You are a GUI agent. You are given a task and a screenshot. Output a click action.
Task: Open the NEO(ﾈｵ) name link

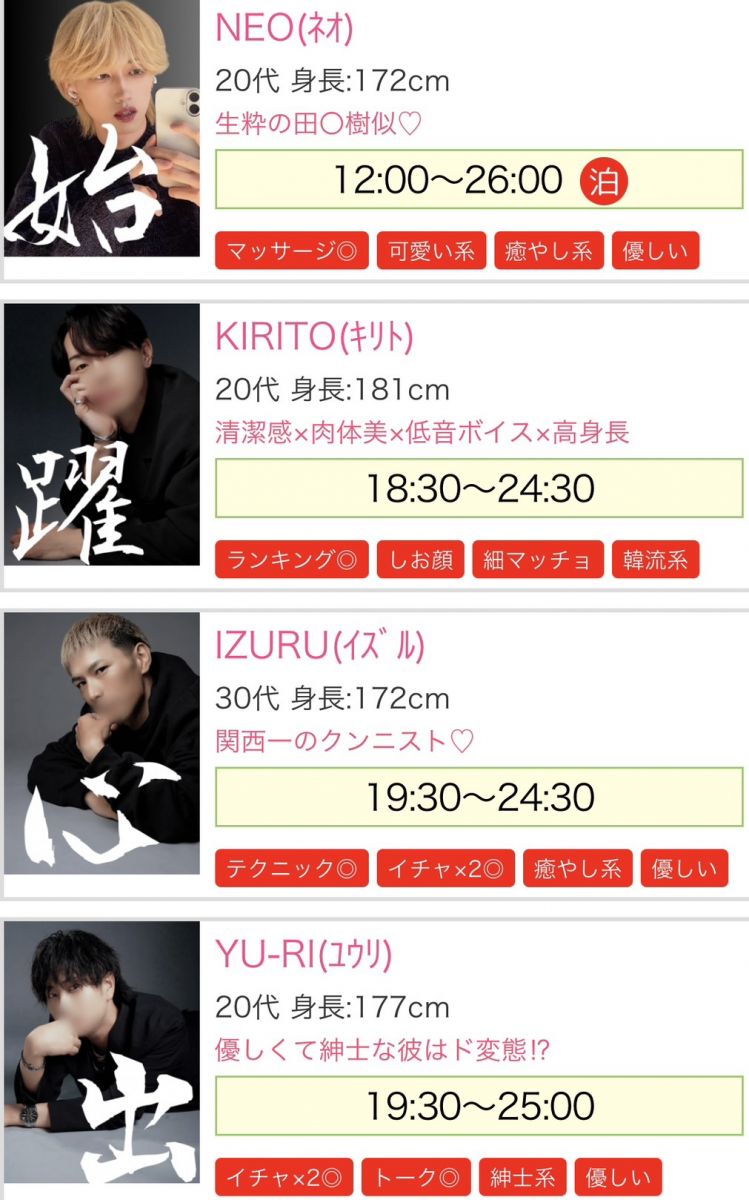[284, 28]
